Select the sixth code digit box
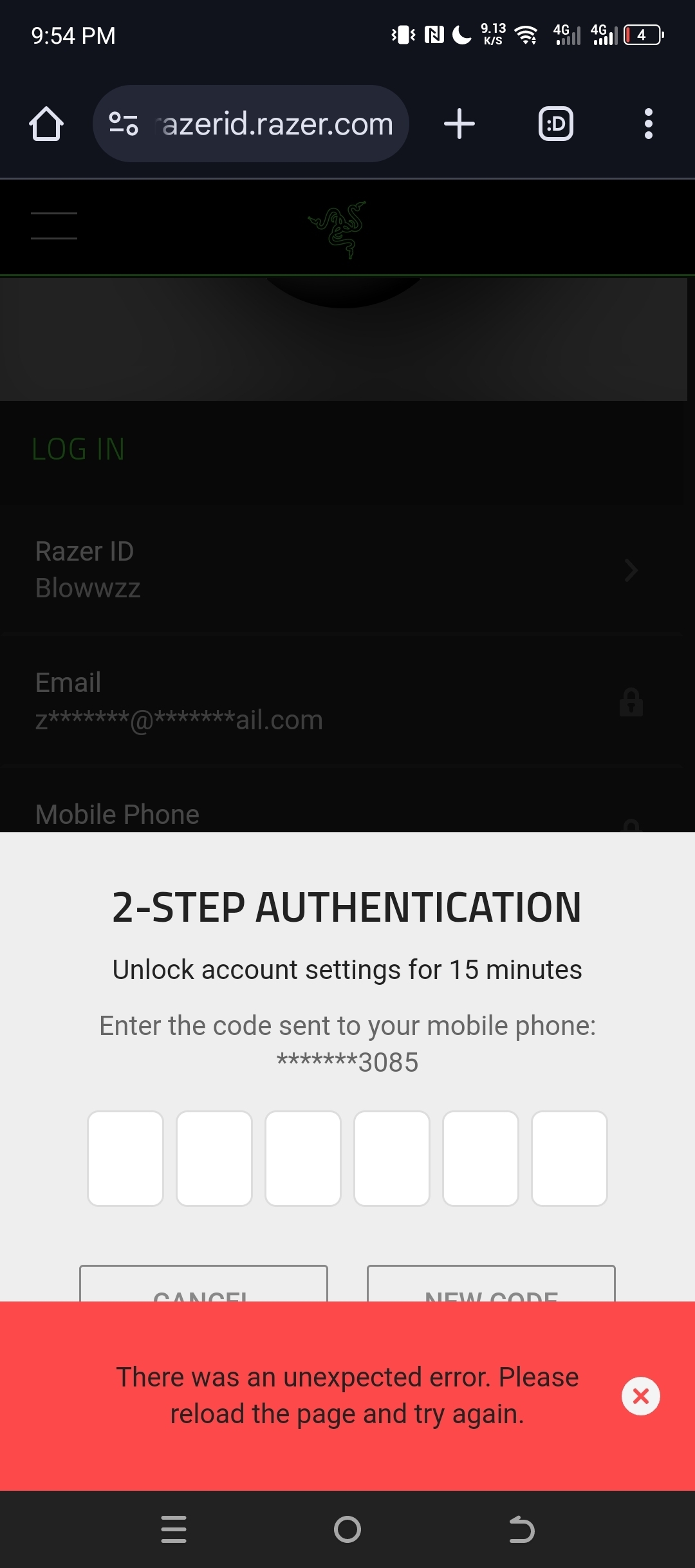The width and height of the screenshot is (695, 1568). (570, 1158)
